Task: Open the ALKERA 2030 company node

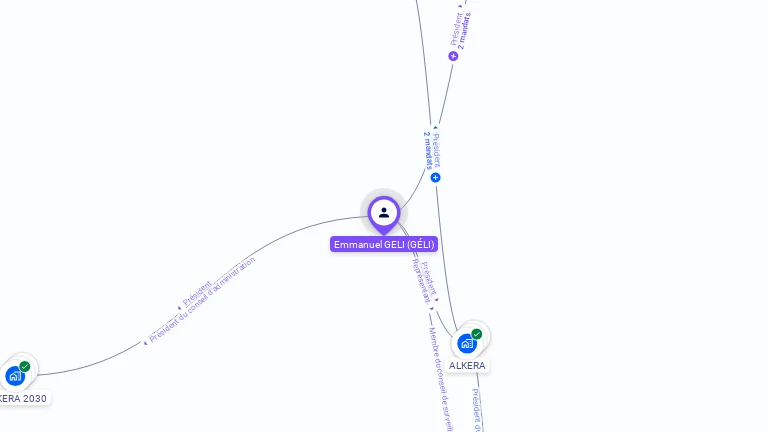Action: coord(15,376)
